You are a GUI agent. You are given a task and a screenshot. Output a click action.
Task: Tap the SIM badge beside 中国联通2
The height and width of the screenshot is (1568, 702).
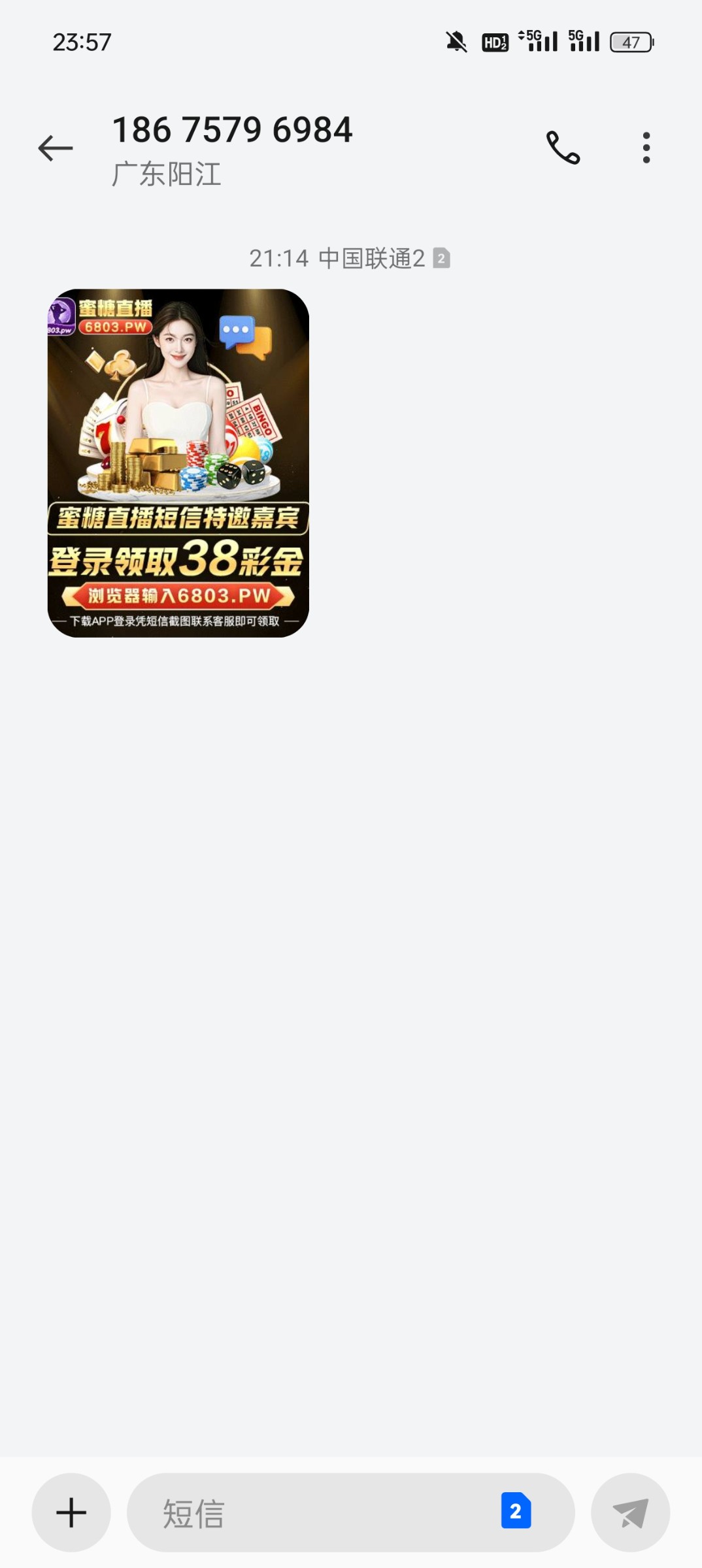coord(442,259)
